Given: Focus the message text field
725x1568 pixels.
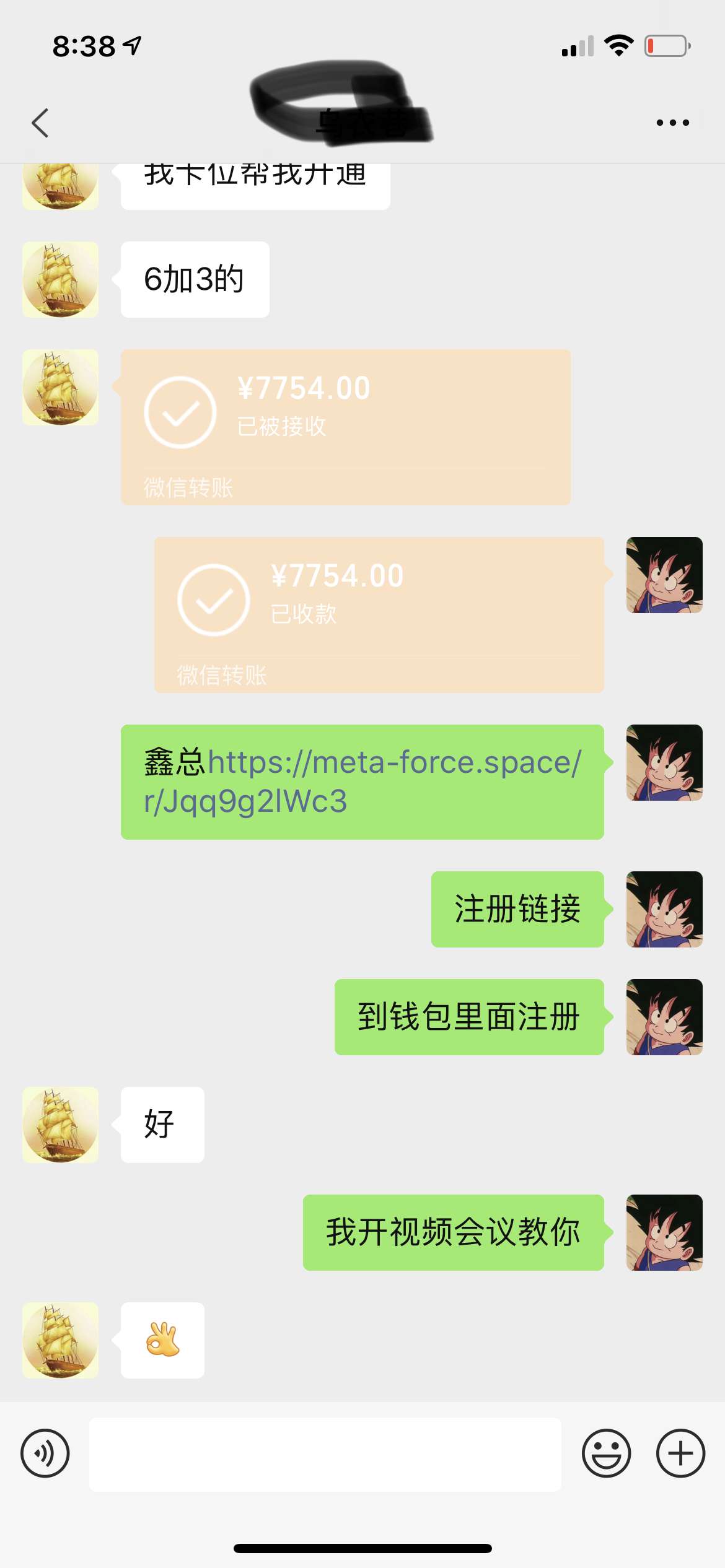Looking at the screenshot, I should [x=325, y=1454].
